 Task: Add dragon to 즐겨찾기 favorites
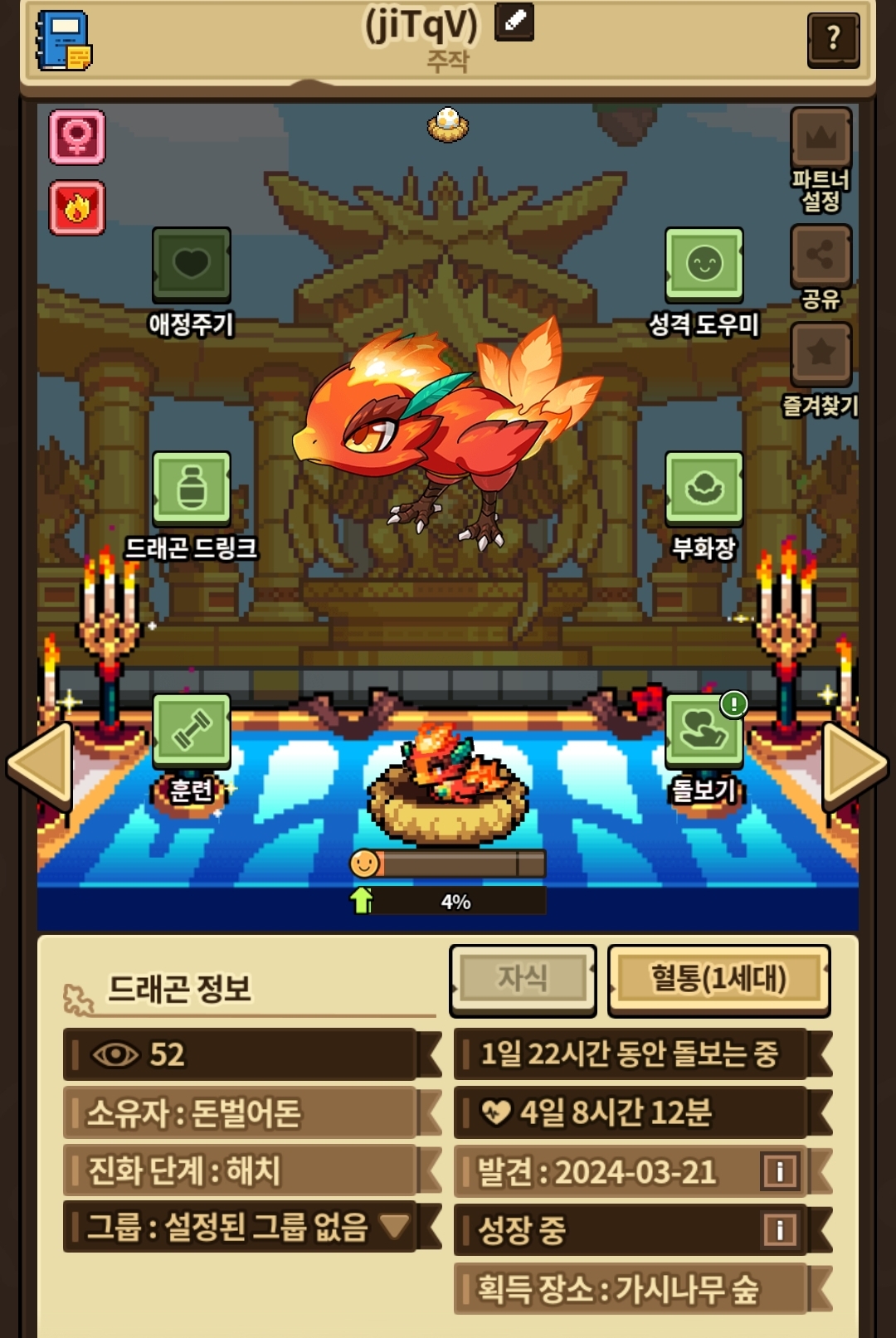(821, 354)
